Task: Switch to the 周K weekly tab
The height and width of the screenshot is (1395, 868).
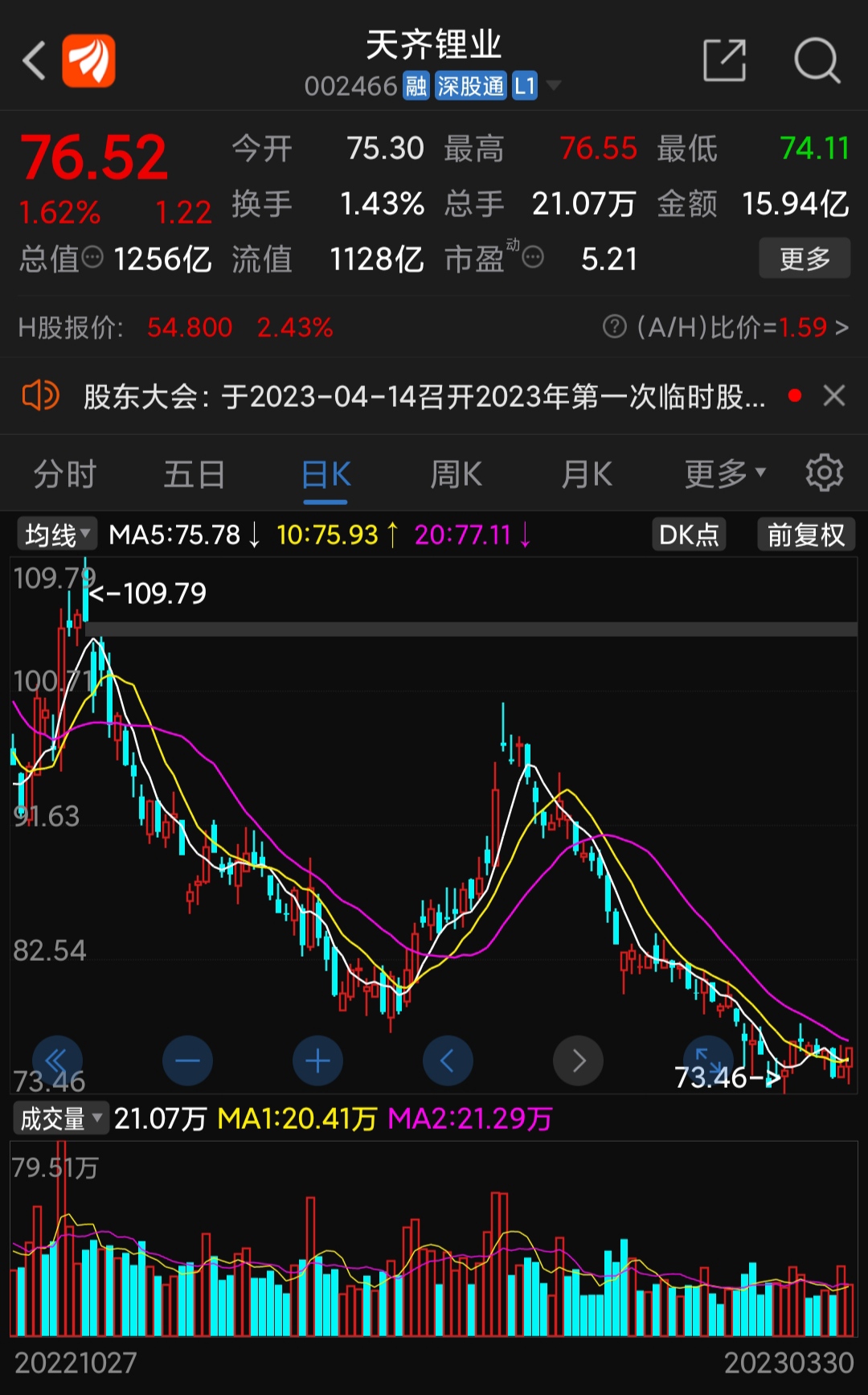Action: coord(455,474)
